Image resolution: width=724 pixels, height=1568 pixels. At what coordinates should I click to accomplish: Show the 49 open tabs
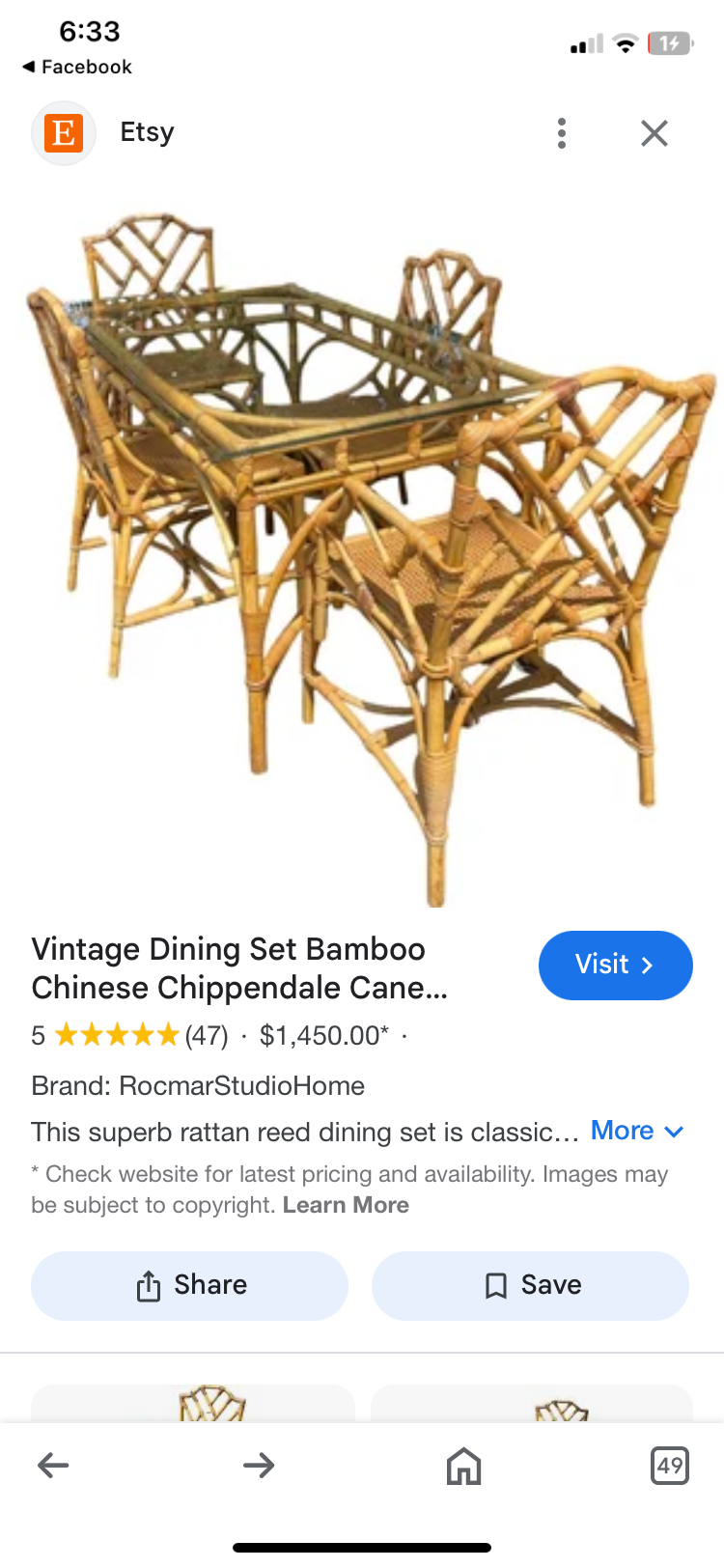(x=670, y=1466)
